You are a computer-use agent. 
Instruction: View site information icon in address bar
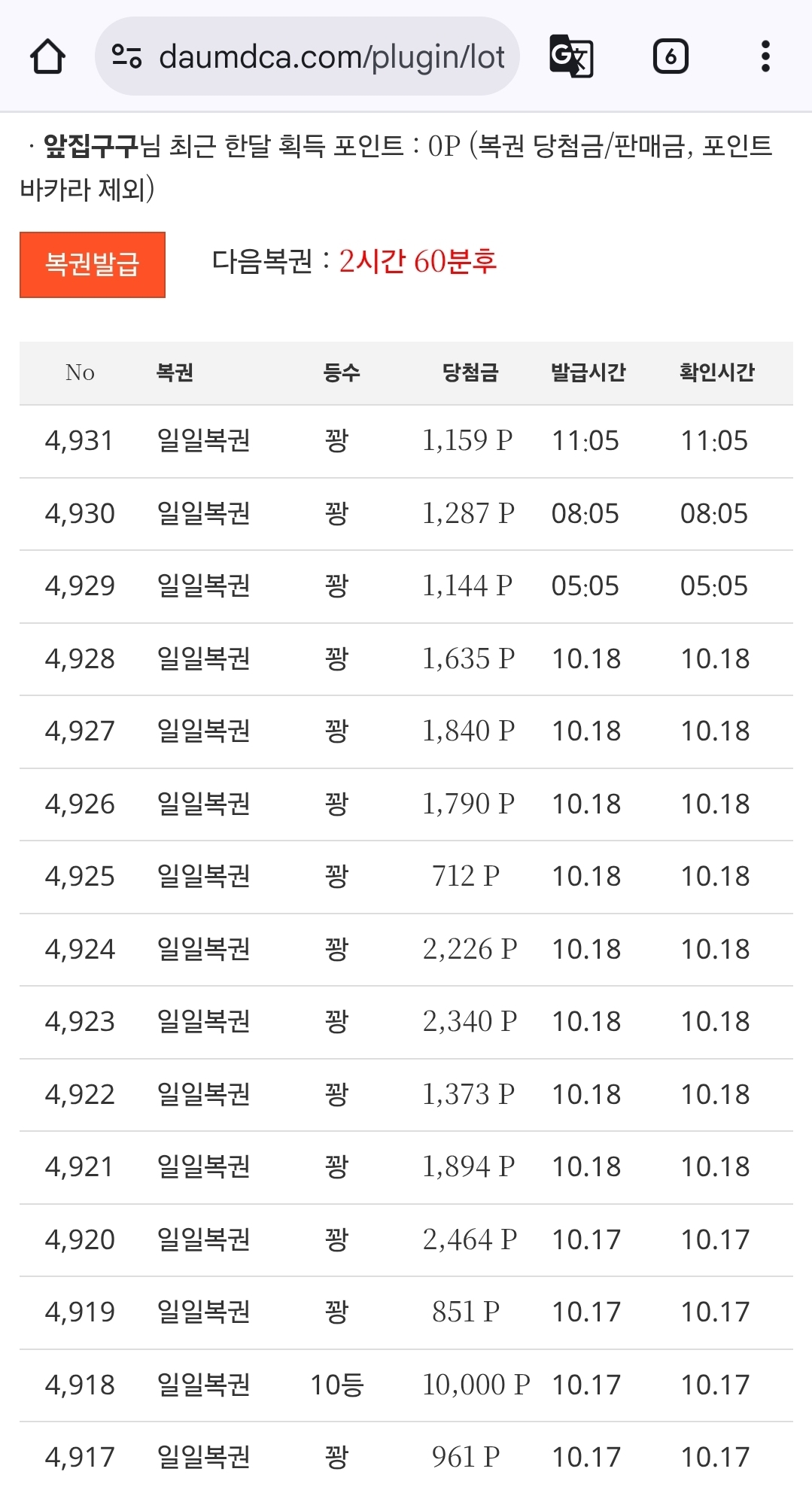tap(126, 56)
